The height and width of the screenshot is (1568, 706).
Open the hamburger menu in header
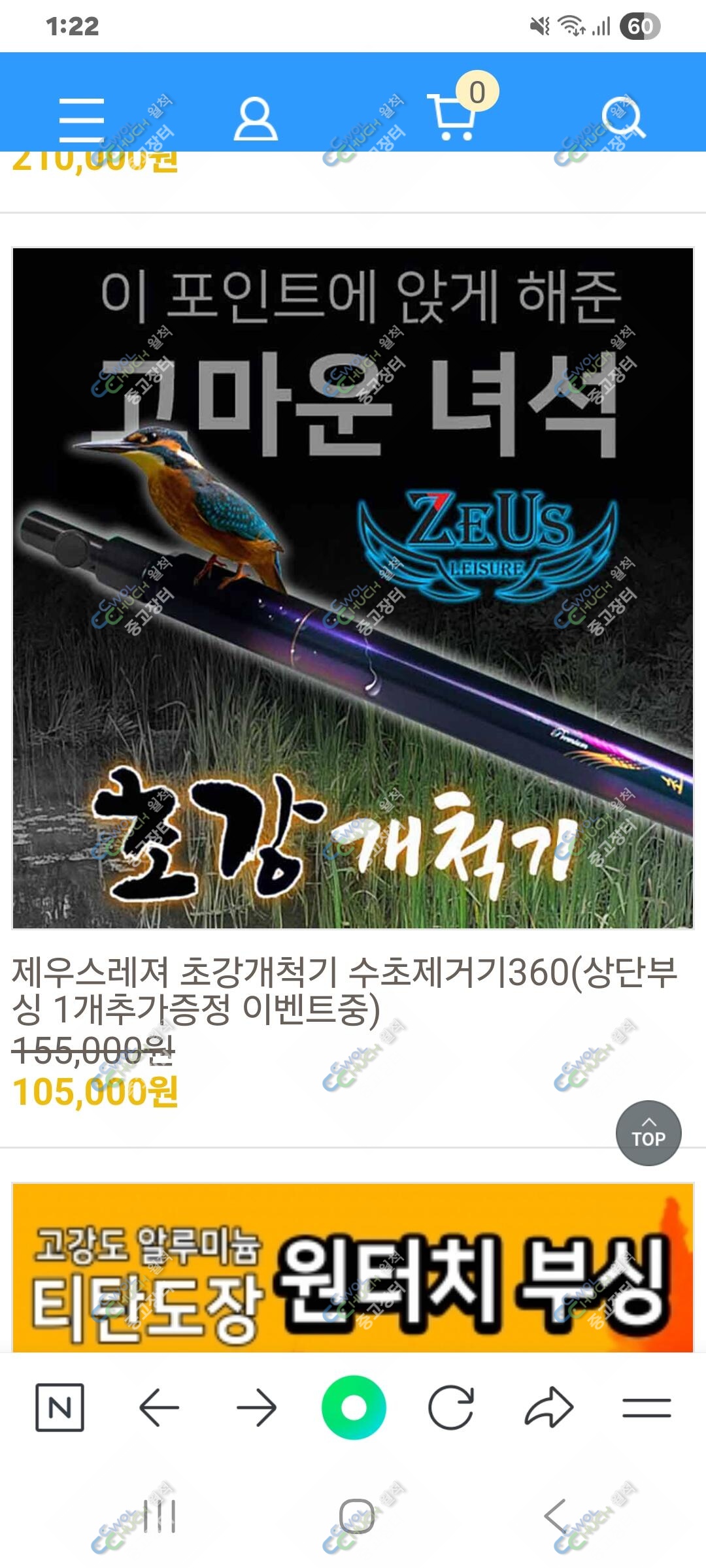point(82,120)
